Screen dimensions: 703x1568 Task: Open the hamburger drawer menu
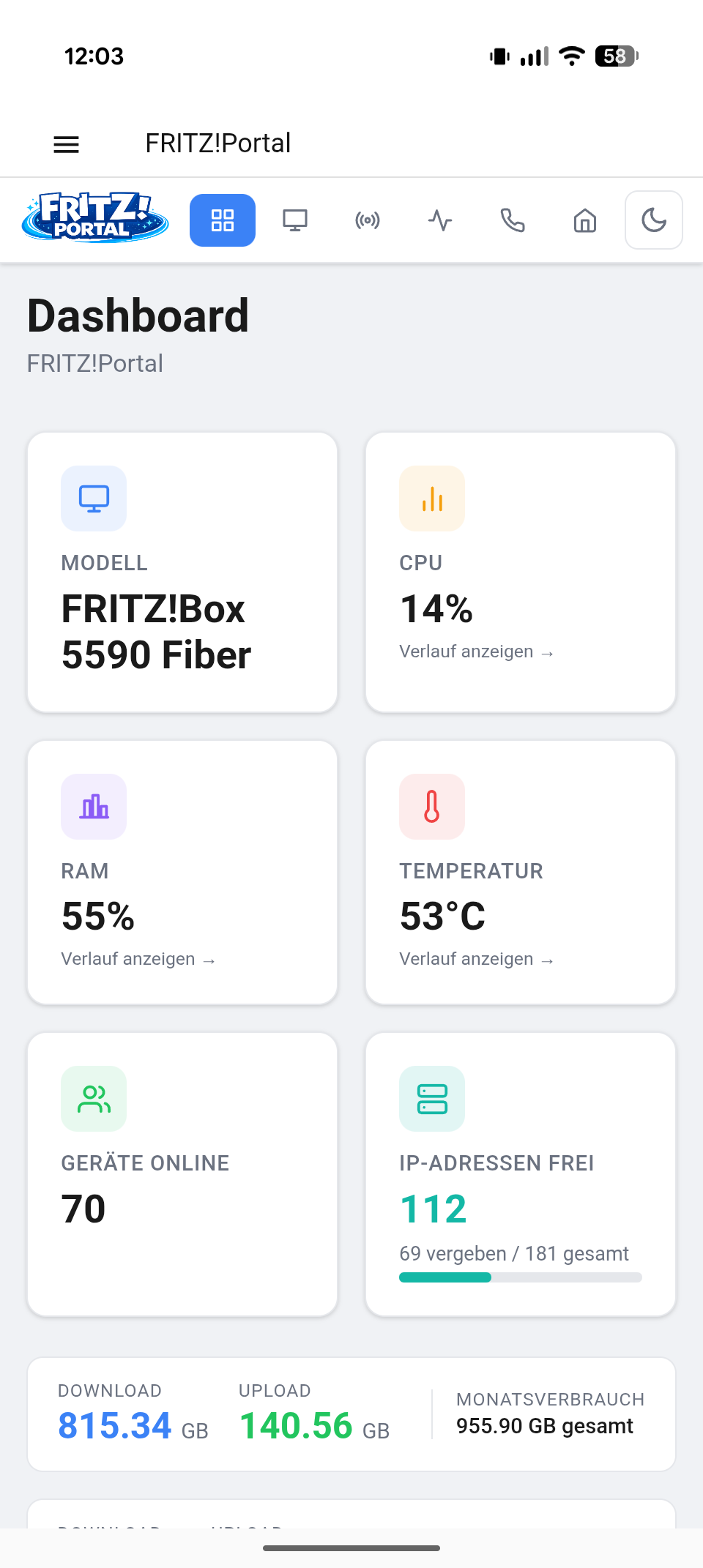[x=67, y=144]
